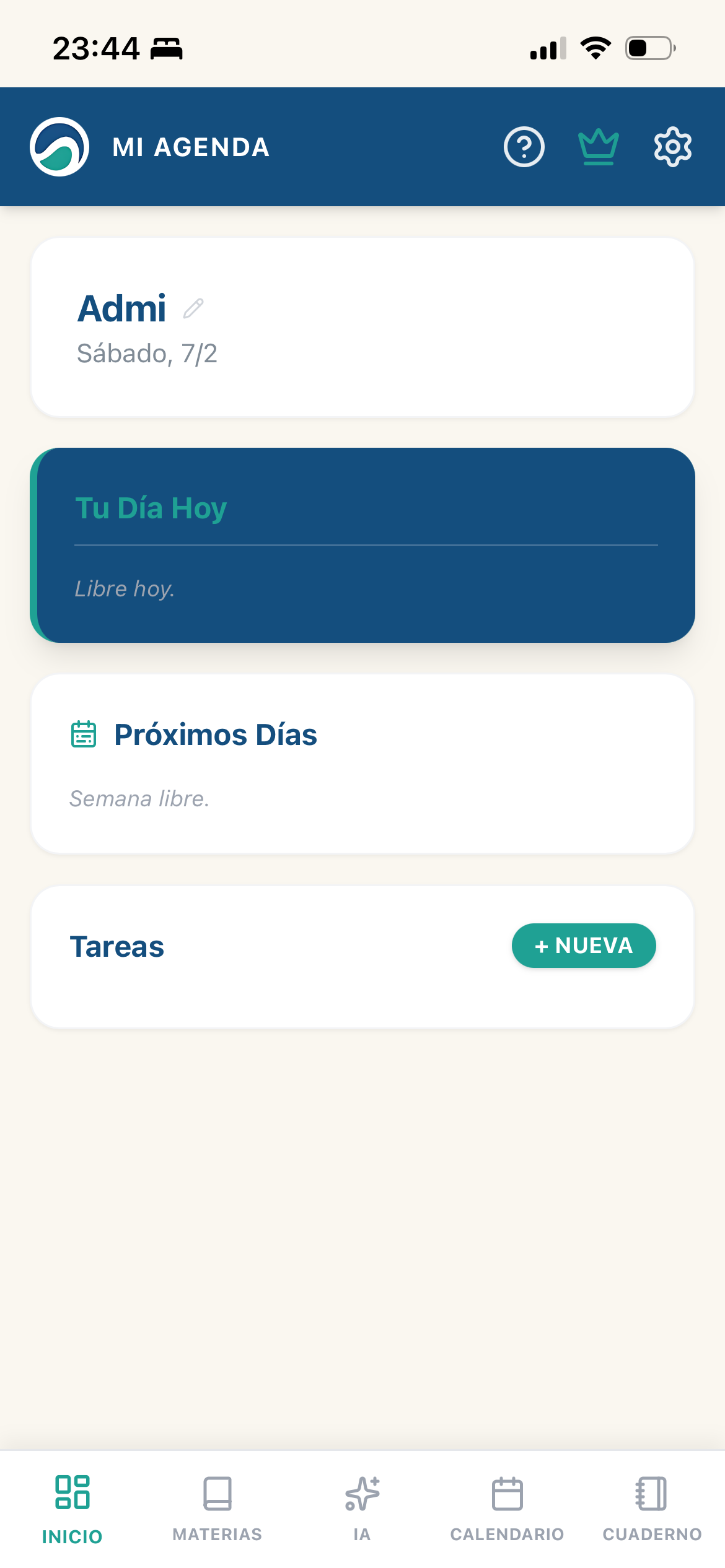This screenshot has width=725, height=1568.
Task: Click the Próximos Días heading
Action: click(x=216, y=734)
